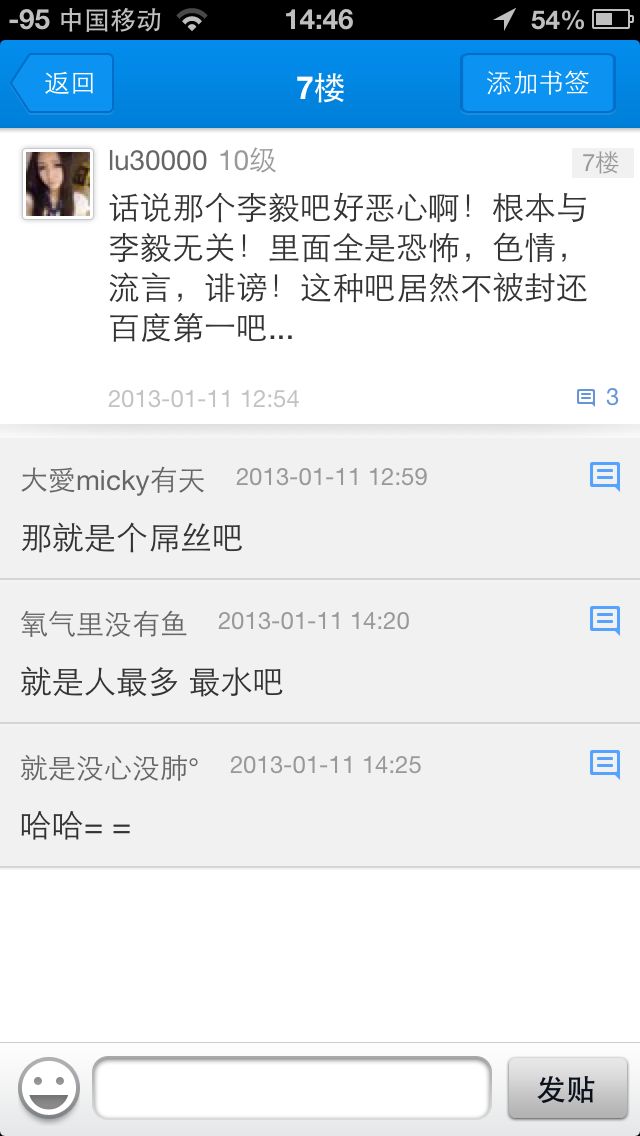
Task: Focus the reply text field
Action: 292,1087
